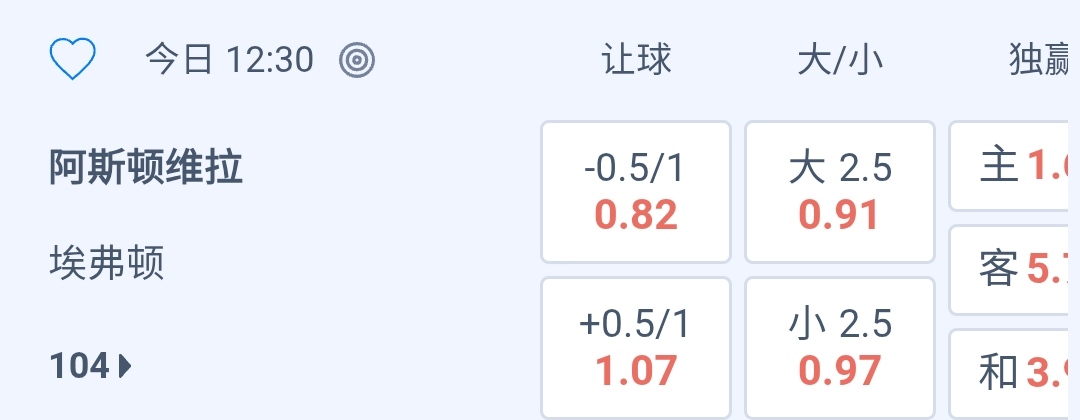1080x420 pixels.
Task: Pick over 2.5 goals at 0.91
Action: [839, 192]
